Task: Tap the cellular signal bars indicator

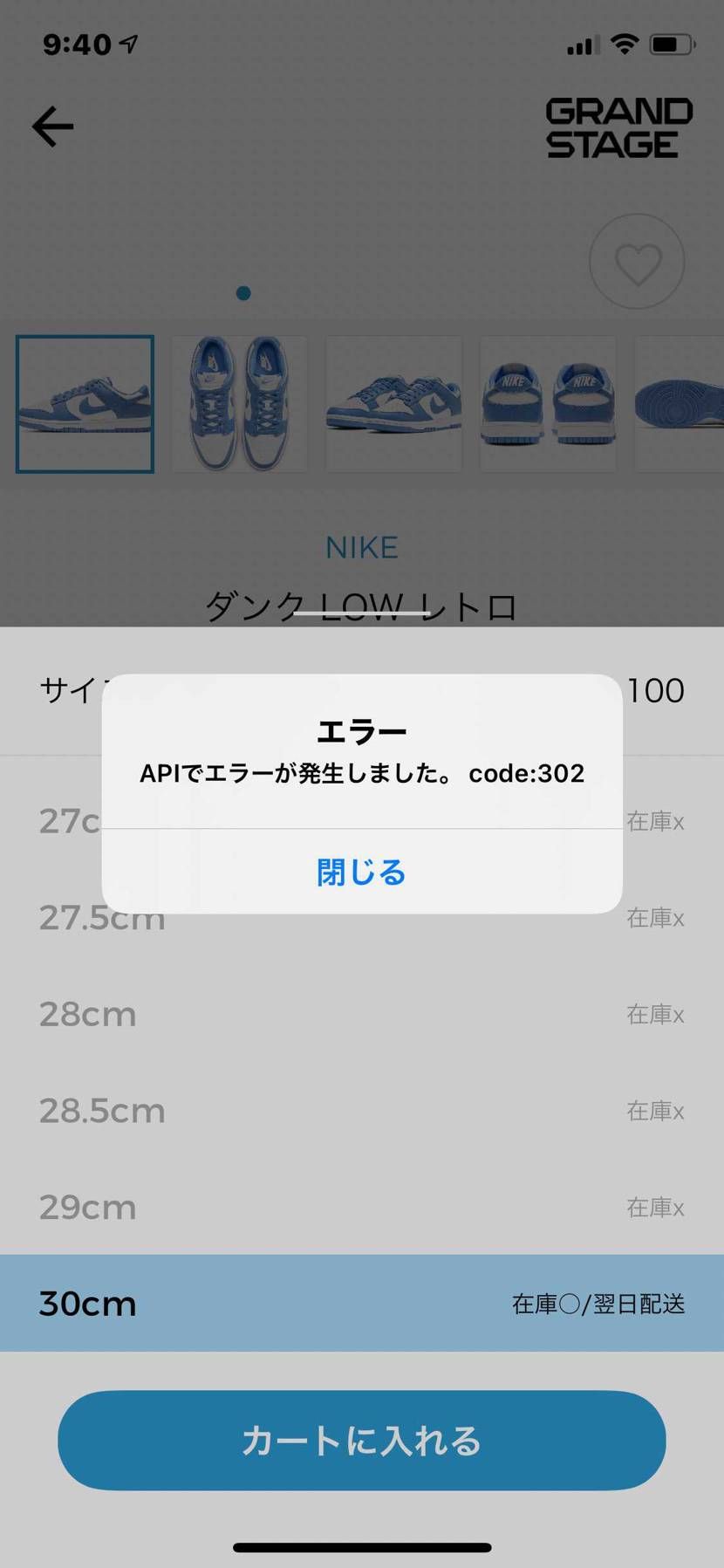Action: (583, 44)
